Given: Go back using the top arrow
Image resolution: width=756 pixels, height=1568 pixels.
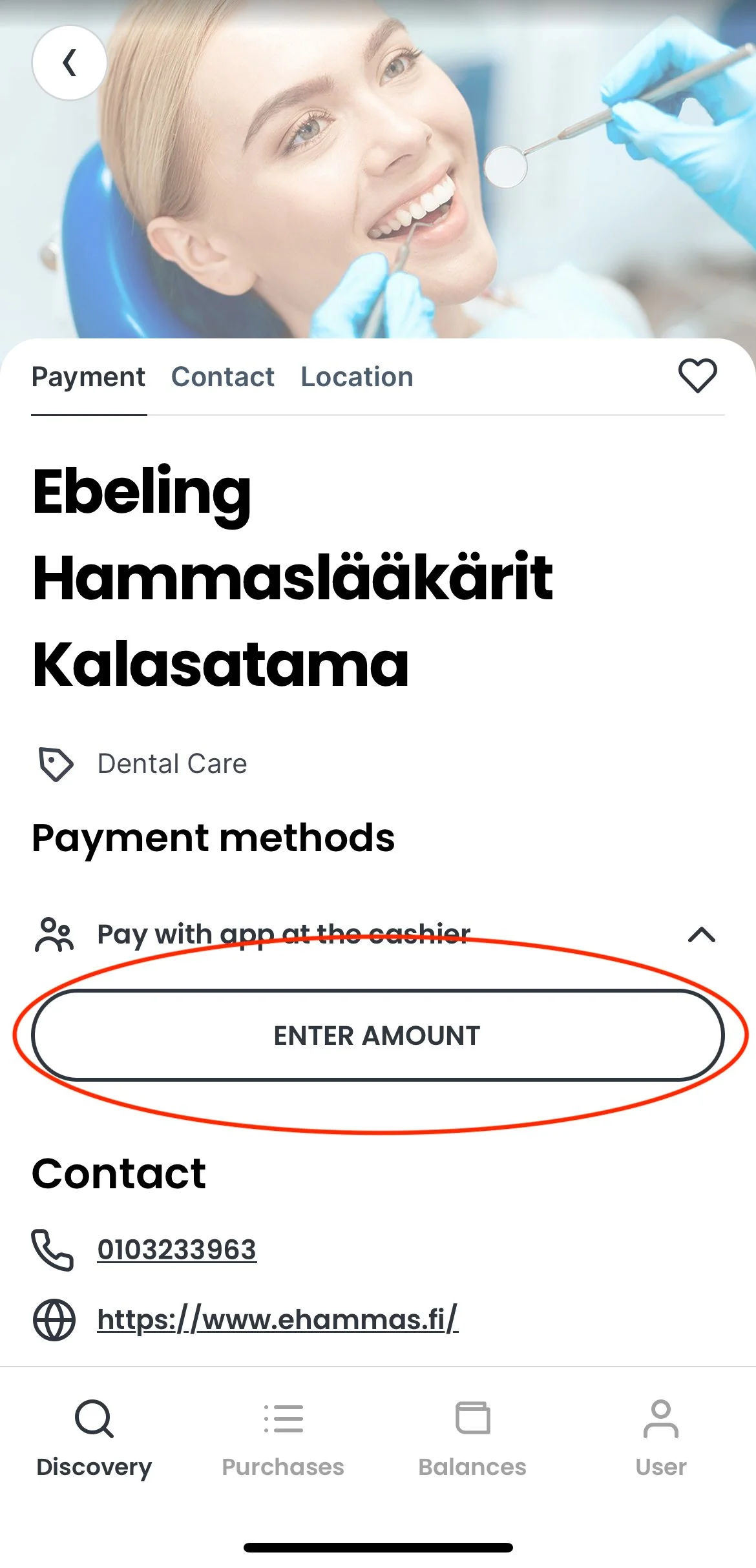Looking at the screenshot, I should (69, 63).
